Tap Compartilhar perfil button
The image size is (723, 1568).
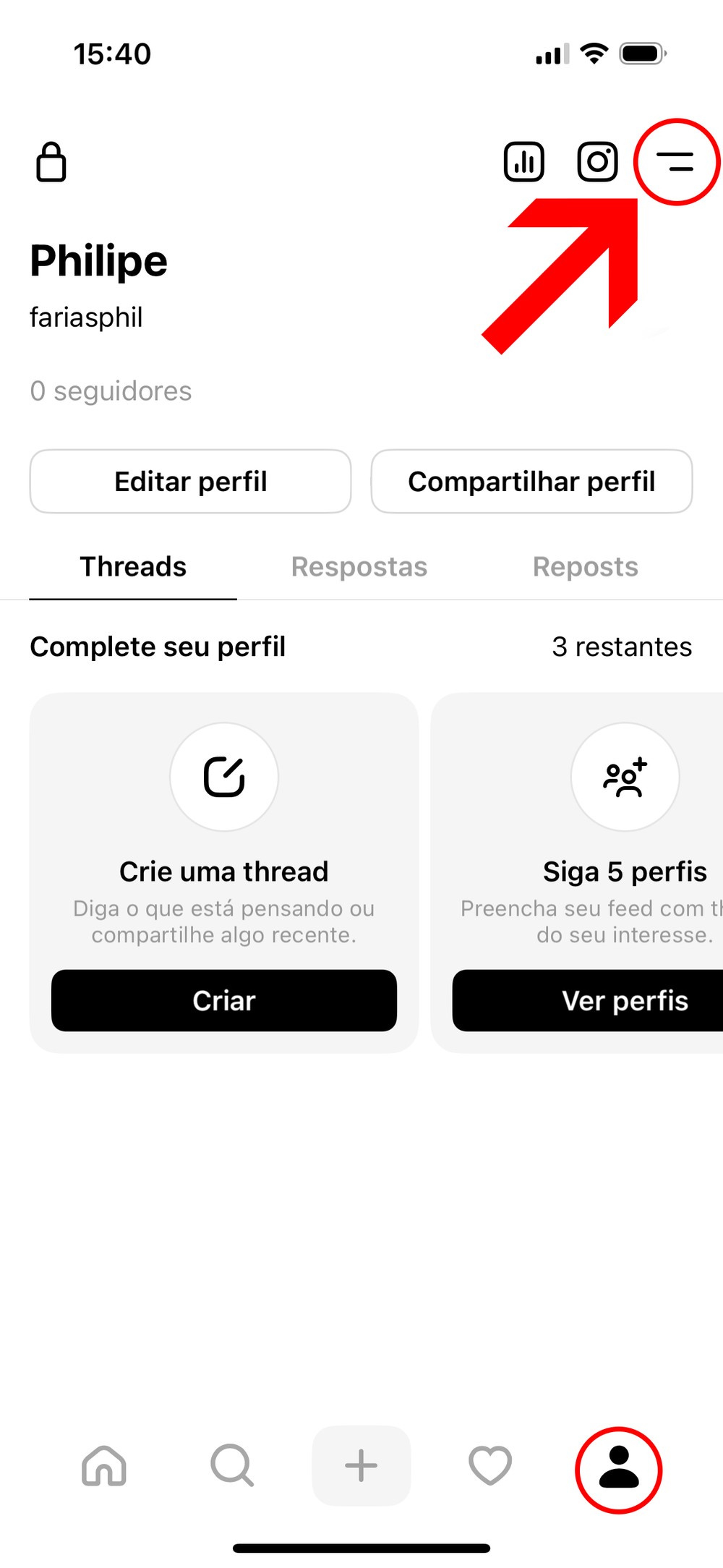point(531,482)
